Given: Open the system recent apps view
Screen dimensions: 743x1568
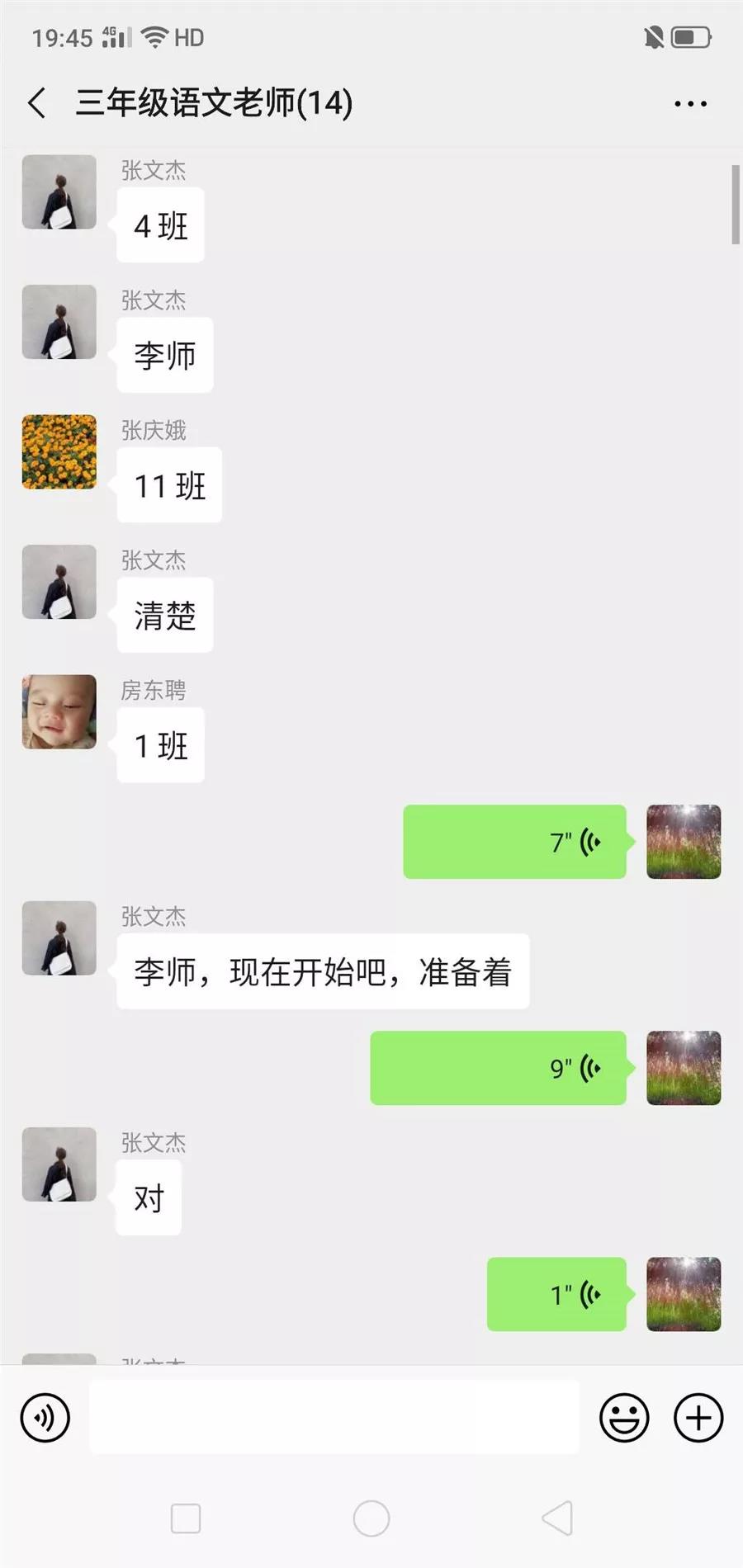Looking at the screenshot, I should coord(186,1518).
